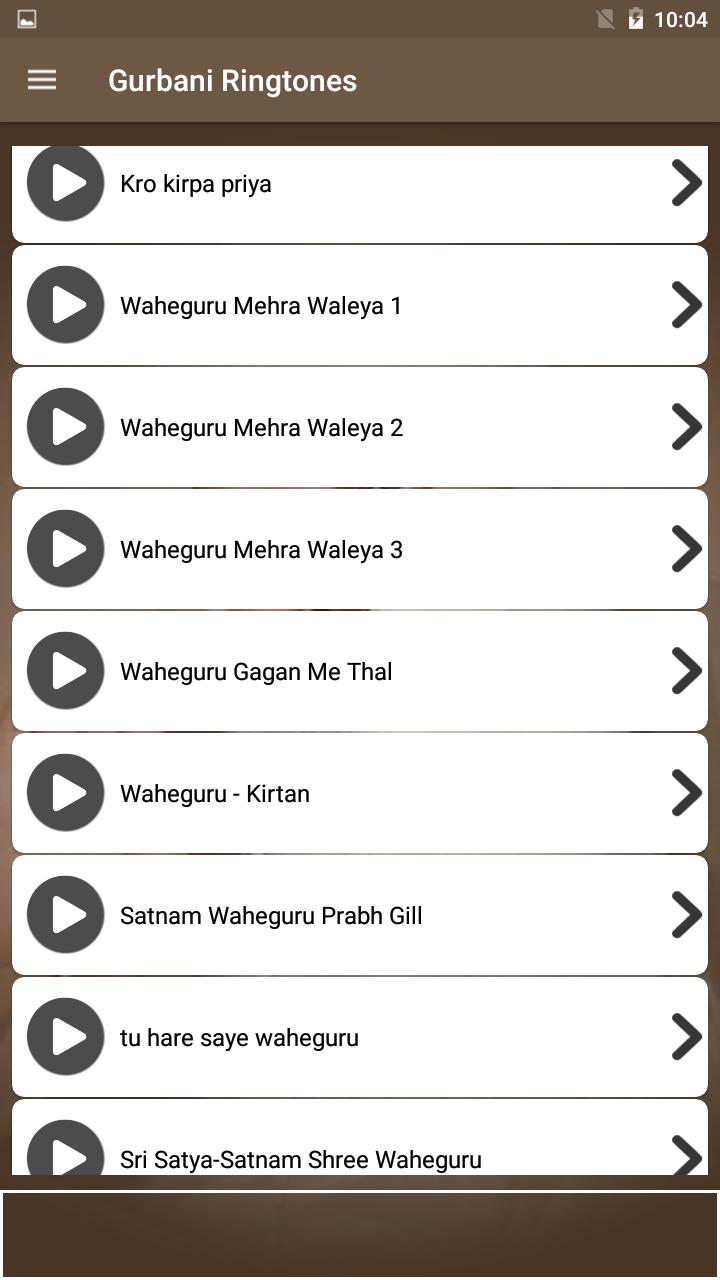Select the chevron for Satnam Waheguru Prabh Gill
Image resolution: width=720 pixels, height=1280 pixels.
686,915
